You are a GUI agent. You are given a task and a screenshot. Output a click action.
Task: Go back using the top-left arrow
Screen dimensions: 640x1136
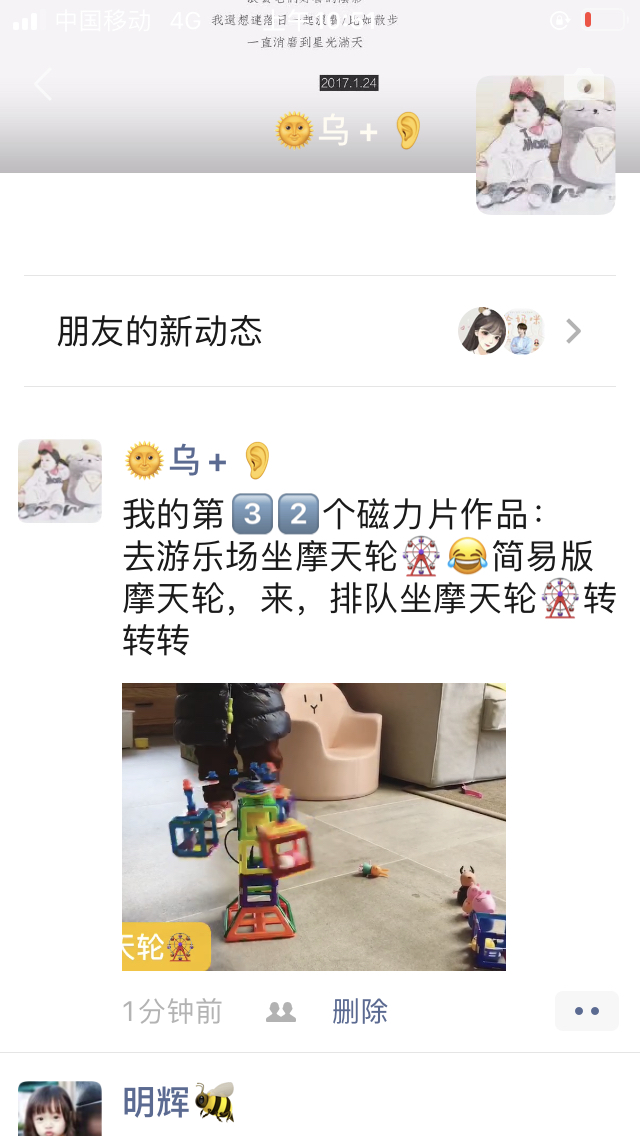click(x=42, y=85)
